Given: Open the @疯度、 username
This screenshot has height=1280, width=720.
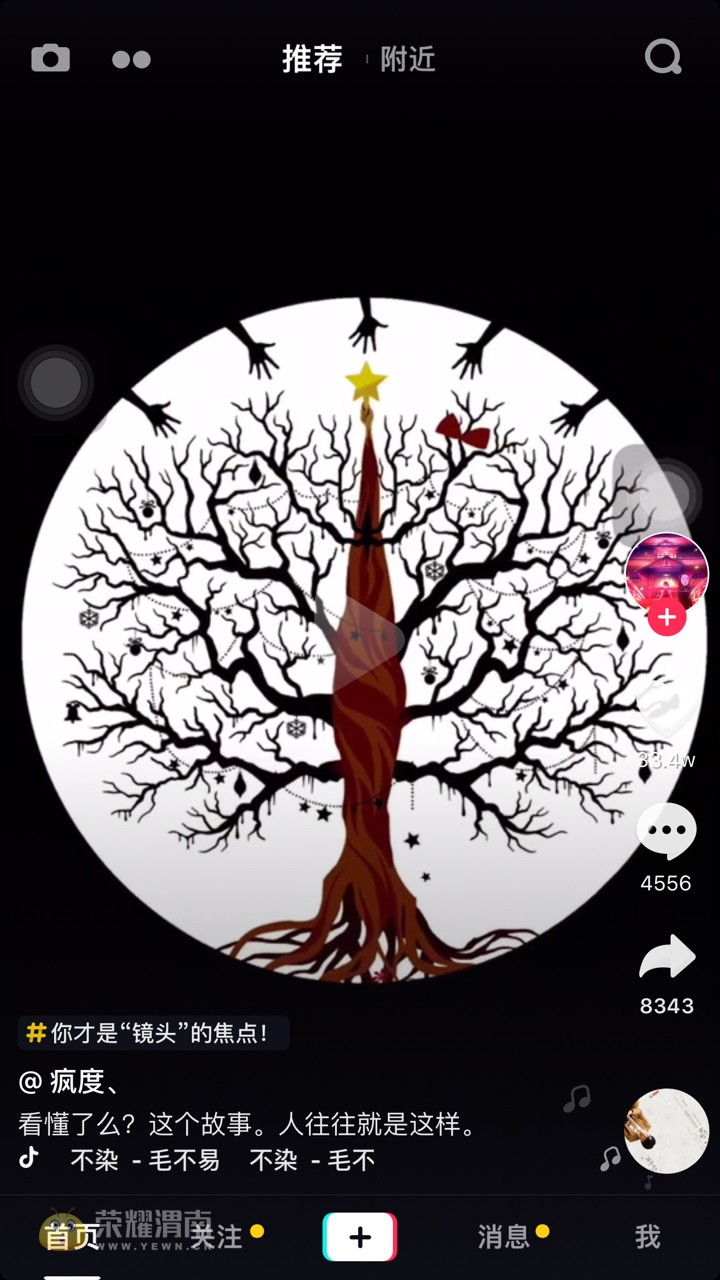Looking at the screenshot, I should click(x=70, y=1081).
